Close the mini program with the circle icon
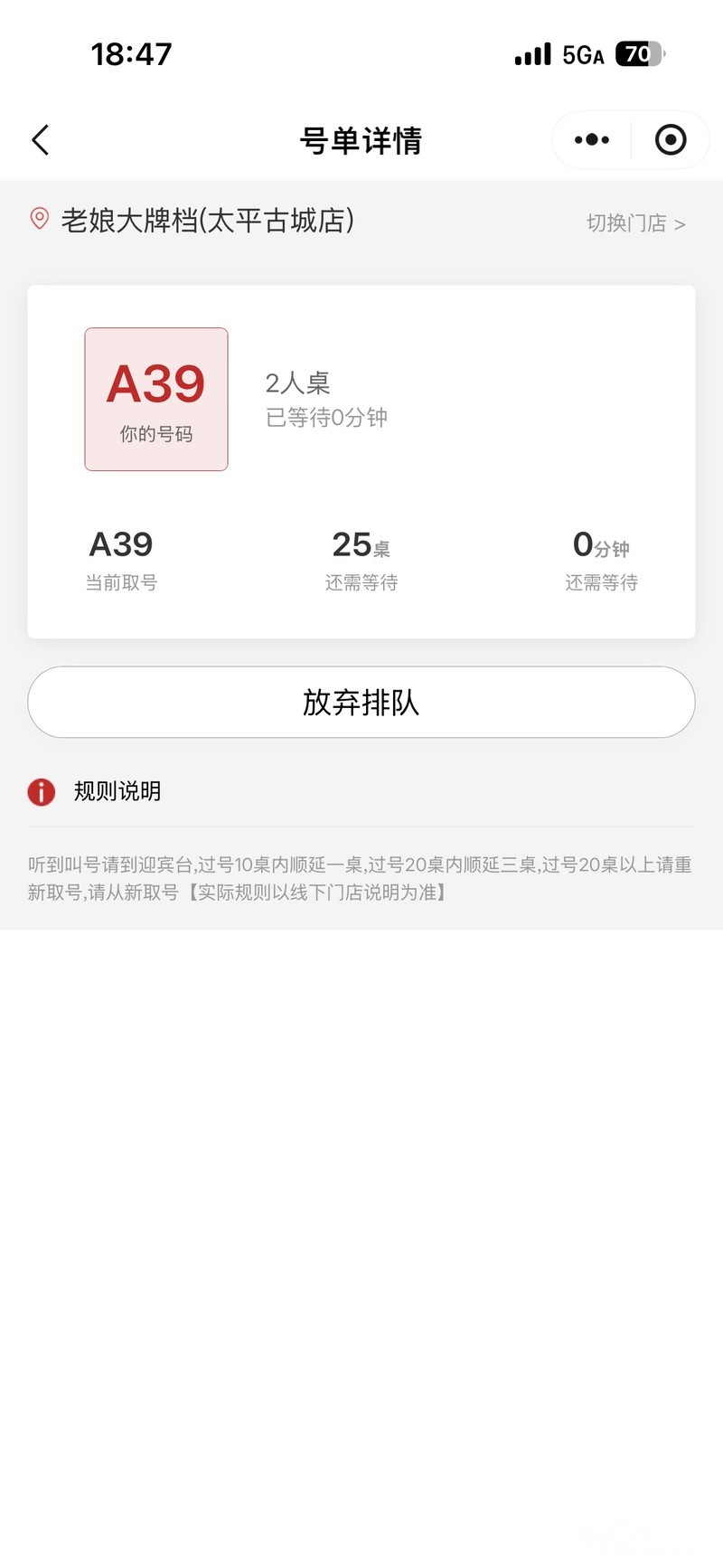723x1568 pixels. point(671,140)
